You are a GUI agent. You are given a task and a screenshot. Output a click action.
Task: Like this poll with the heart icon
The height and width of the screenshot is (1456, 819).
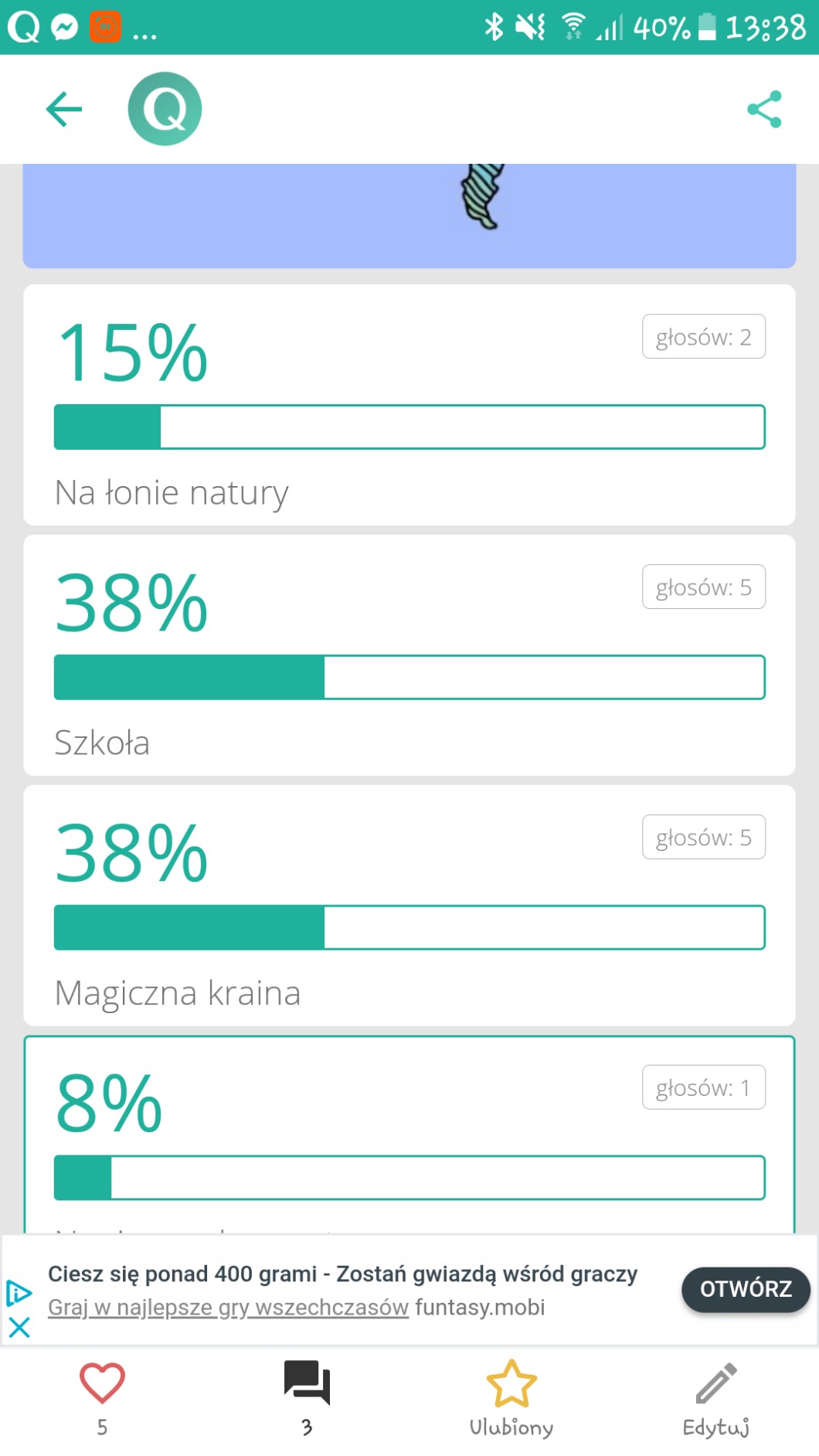102,1383
